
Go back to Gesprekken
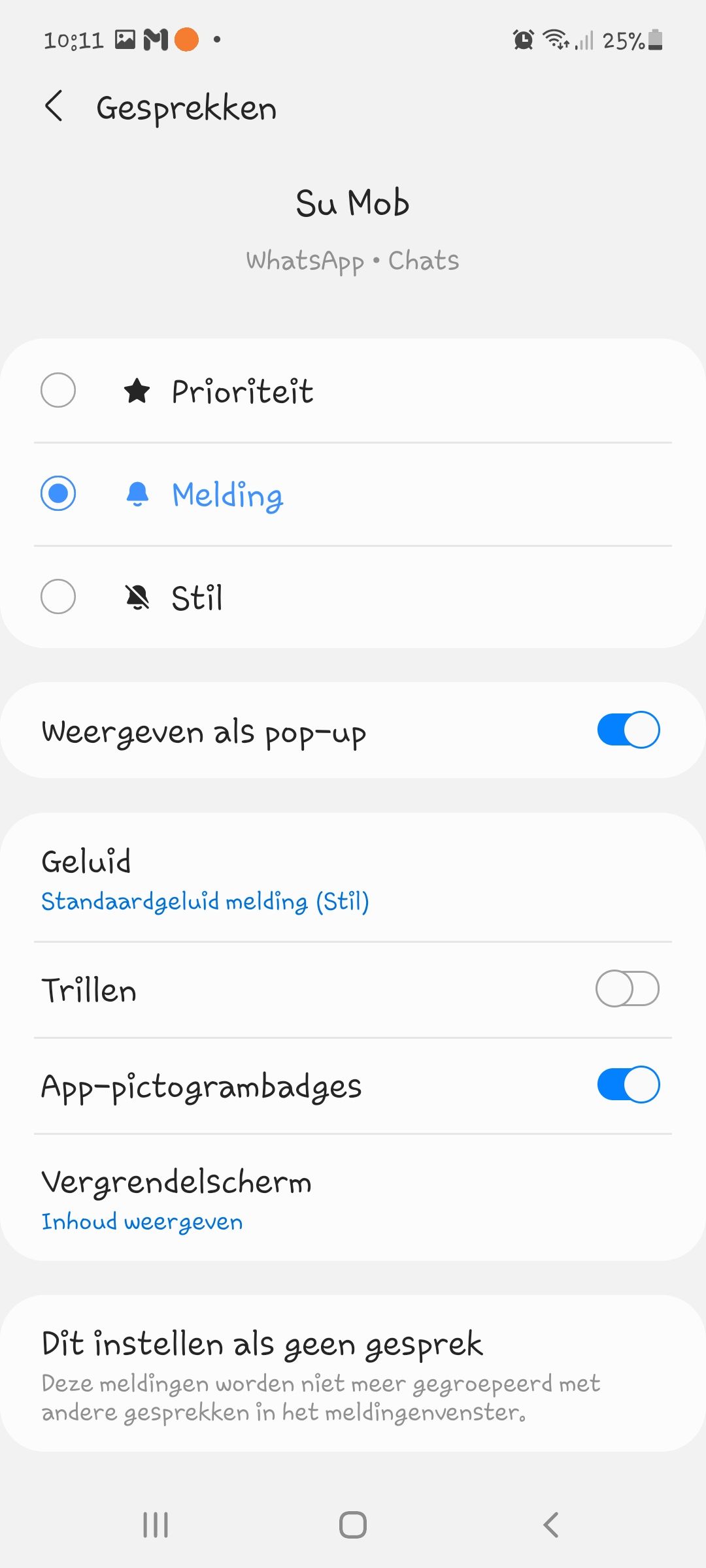[x=54, y=106]
